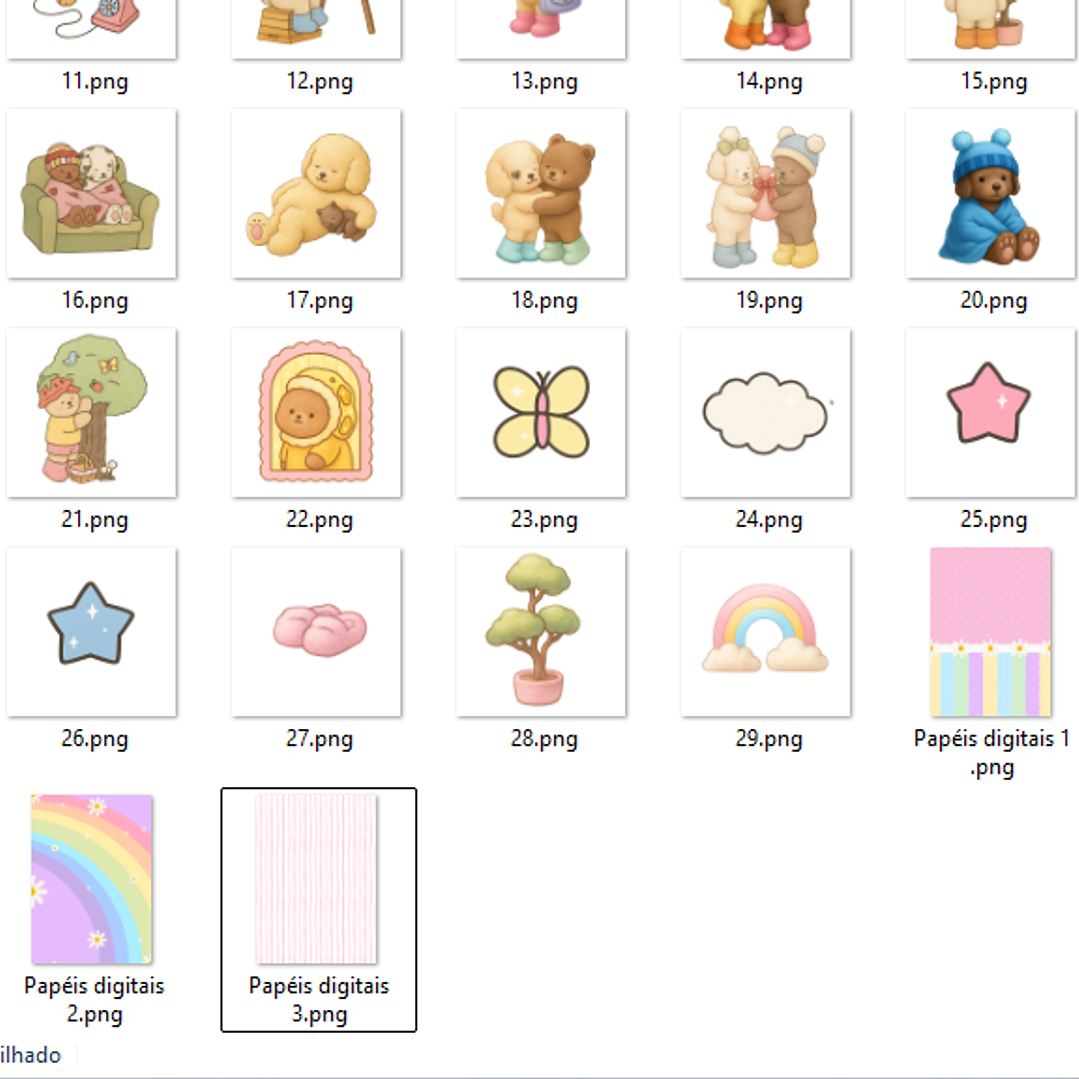Select the 23.png butterfly image
The width and height of the screenshot is (1079, 1079).
click(x=541, y=413)
